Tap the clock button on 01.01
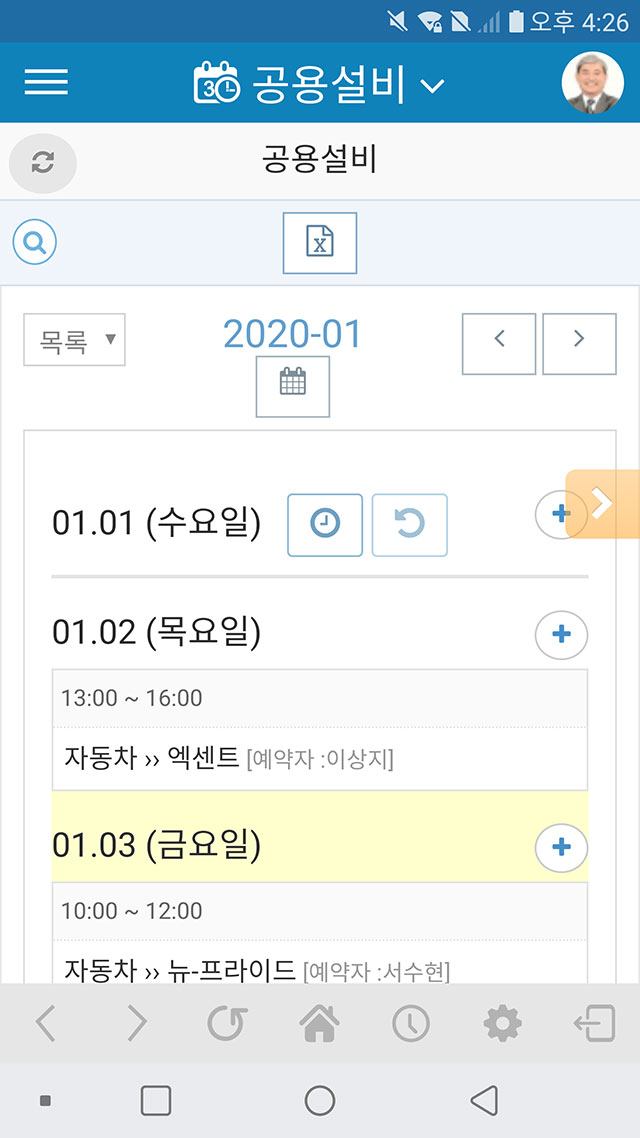640x1138 pixels. click(x=325, y=525)
